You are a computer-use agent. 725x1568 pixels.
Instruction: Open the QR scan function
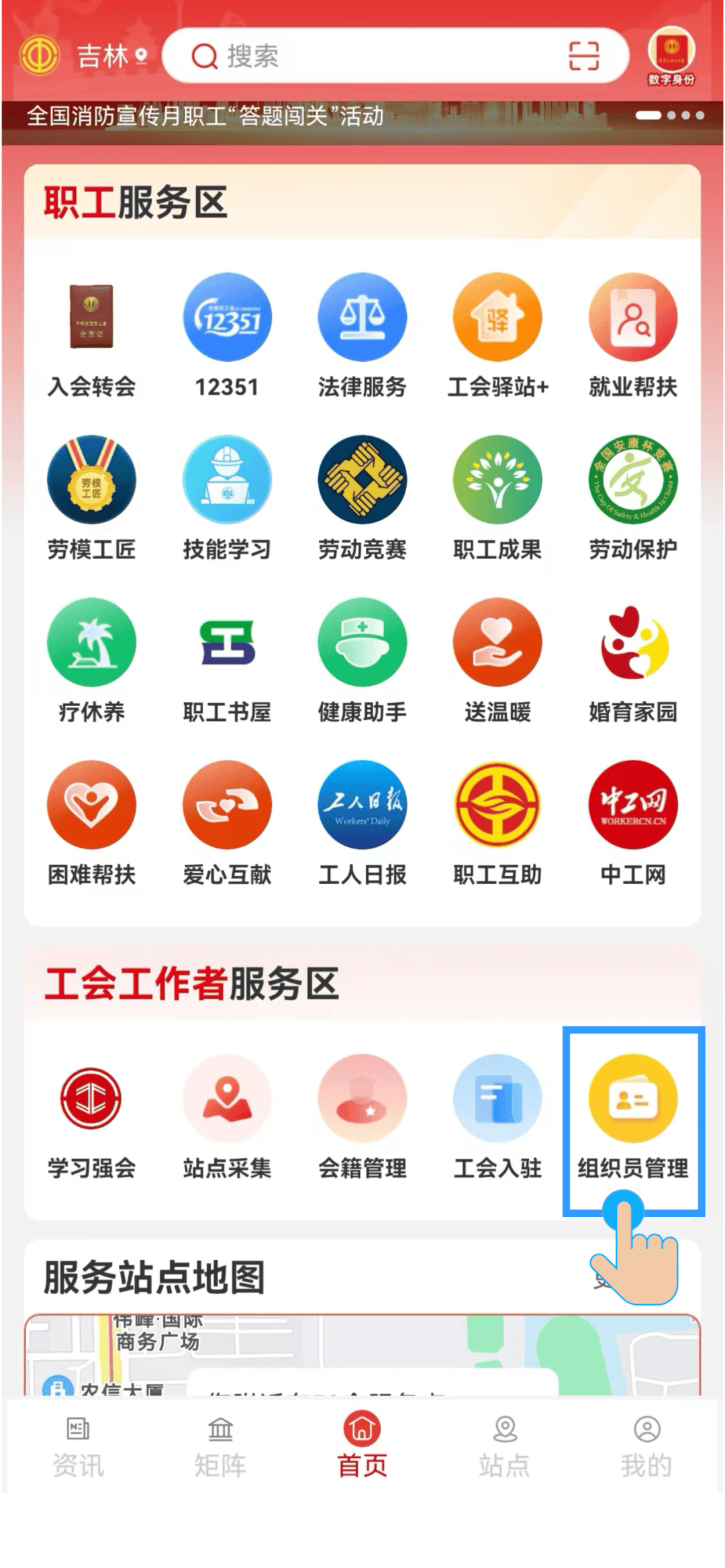point(583,57)
